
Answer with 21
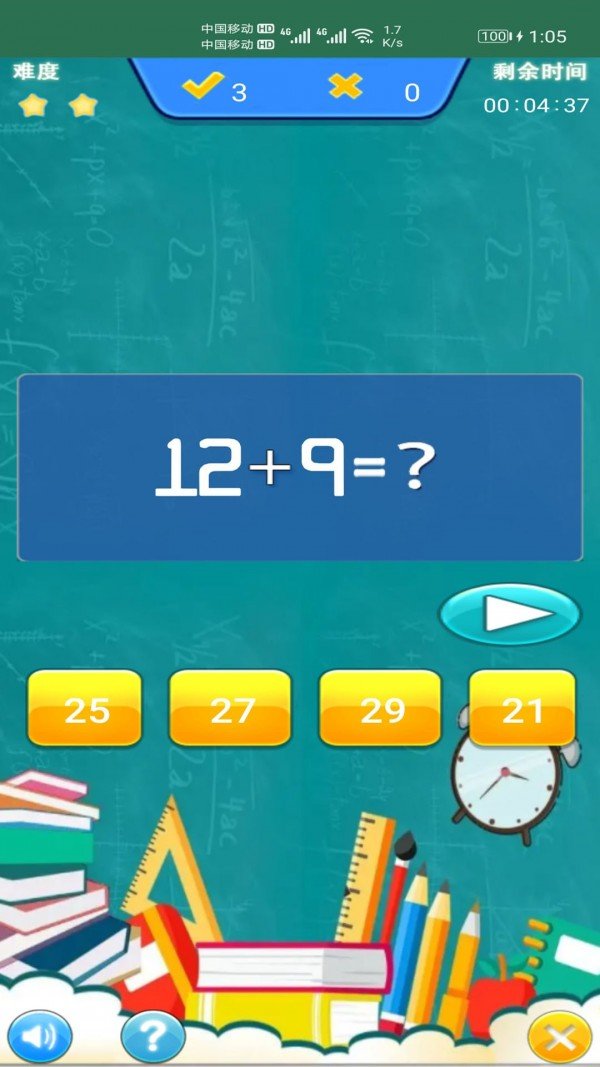[x=522, y=708]
